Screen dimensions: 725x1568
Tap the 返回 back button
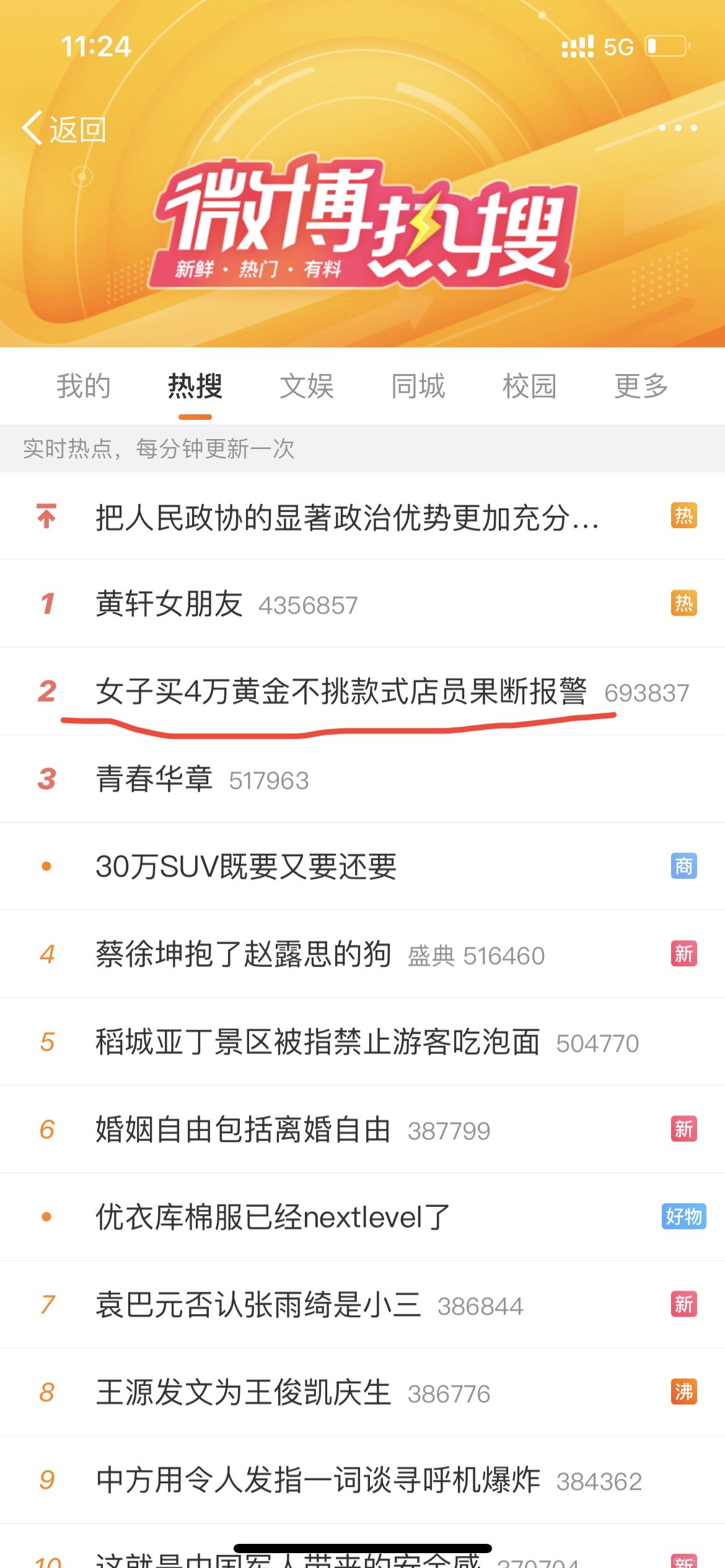click(64, 129)
